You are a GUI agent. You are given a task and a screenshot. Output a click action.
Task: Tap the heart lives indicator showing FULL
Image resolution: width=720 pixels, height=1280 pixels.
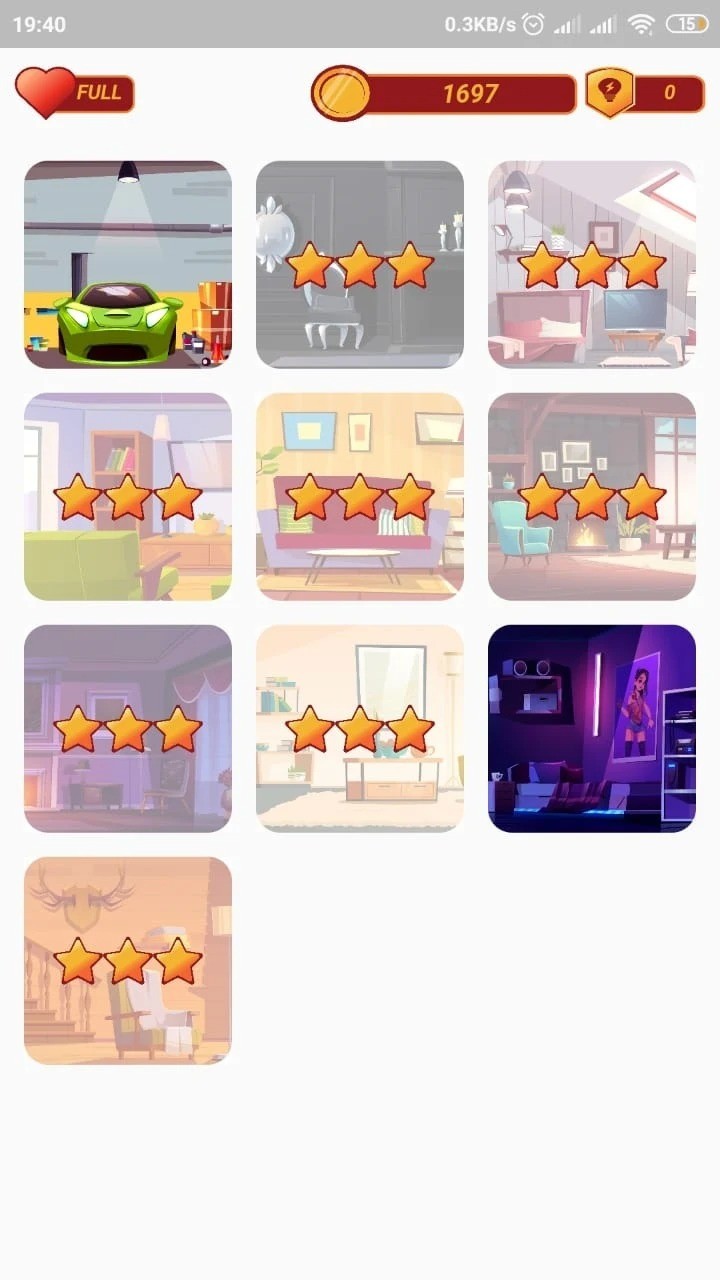75,93
